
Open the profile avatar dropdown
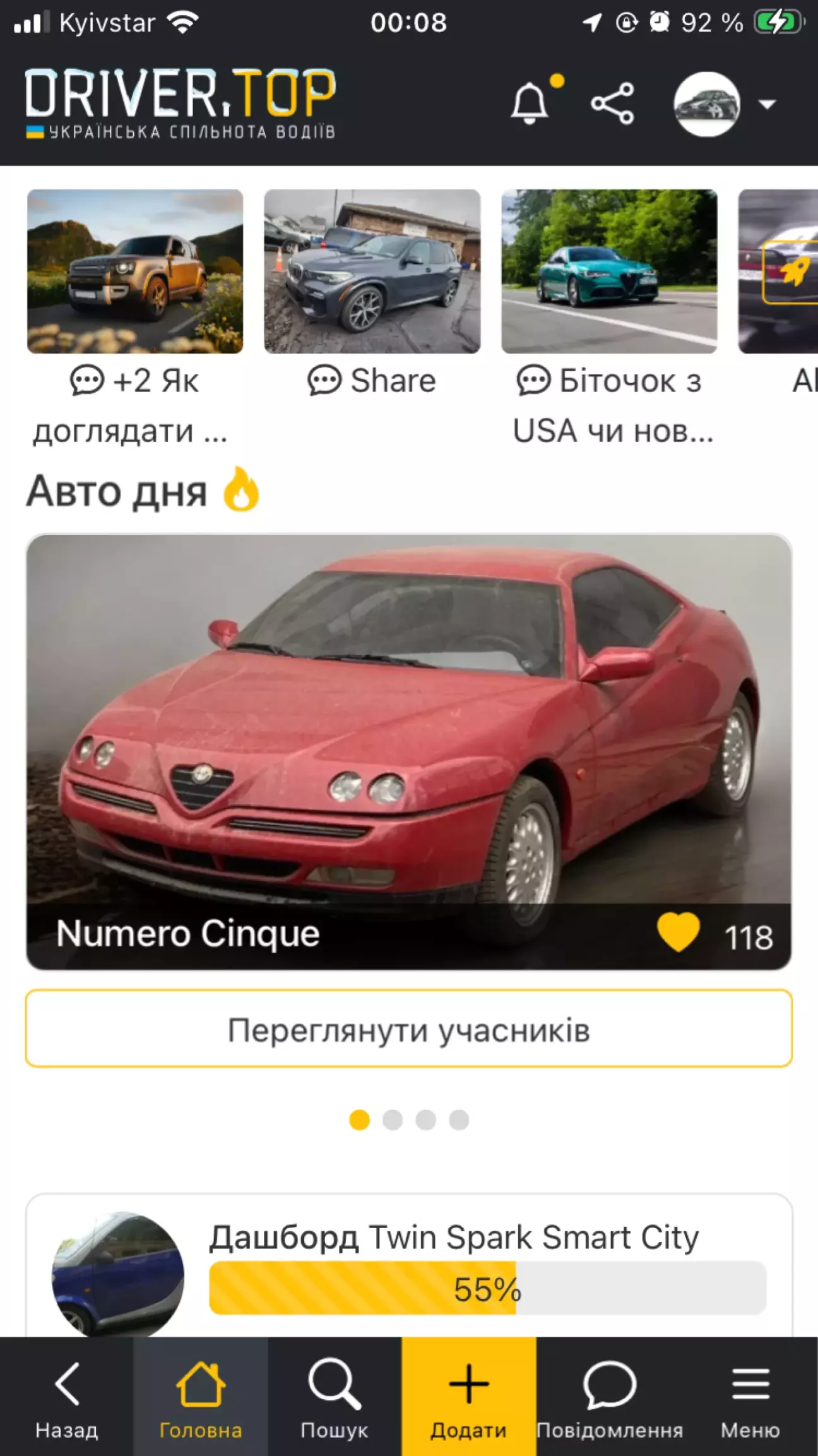coord(723,104)
